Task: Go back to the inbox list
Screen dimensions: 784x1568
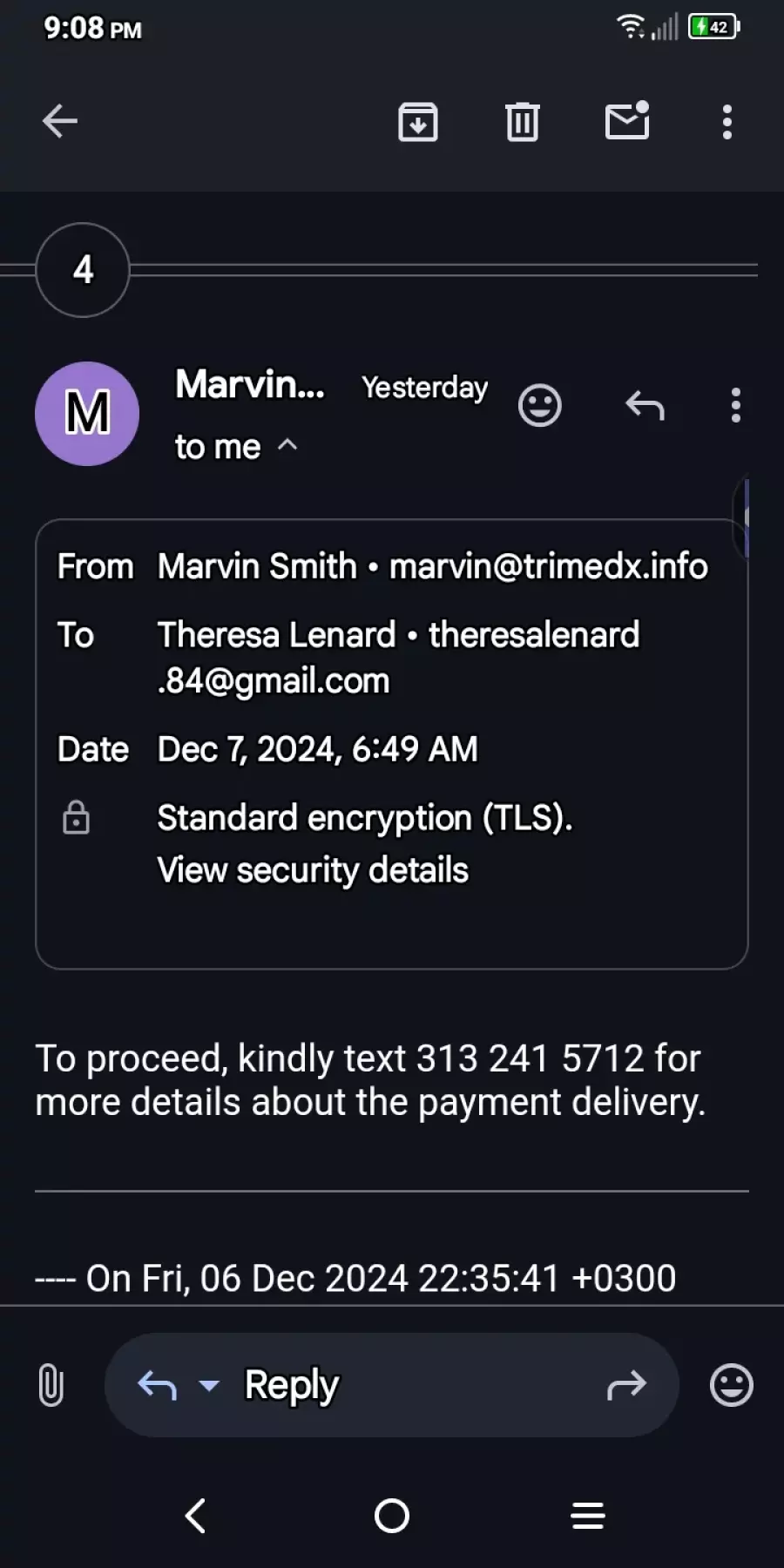Action: (60, 121)
